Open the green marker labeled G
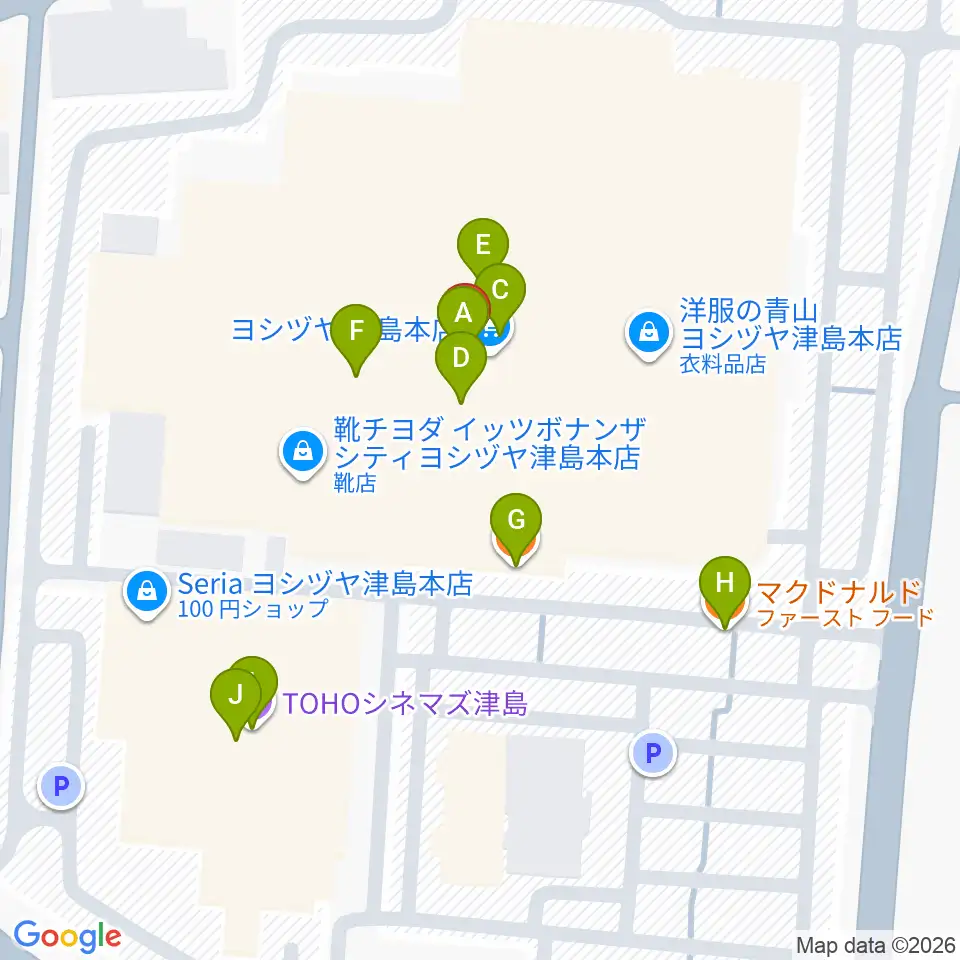Image resolution: width=960 pixels, height=960 pixels. point(516,520)
